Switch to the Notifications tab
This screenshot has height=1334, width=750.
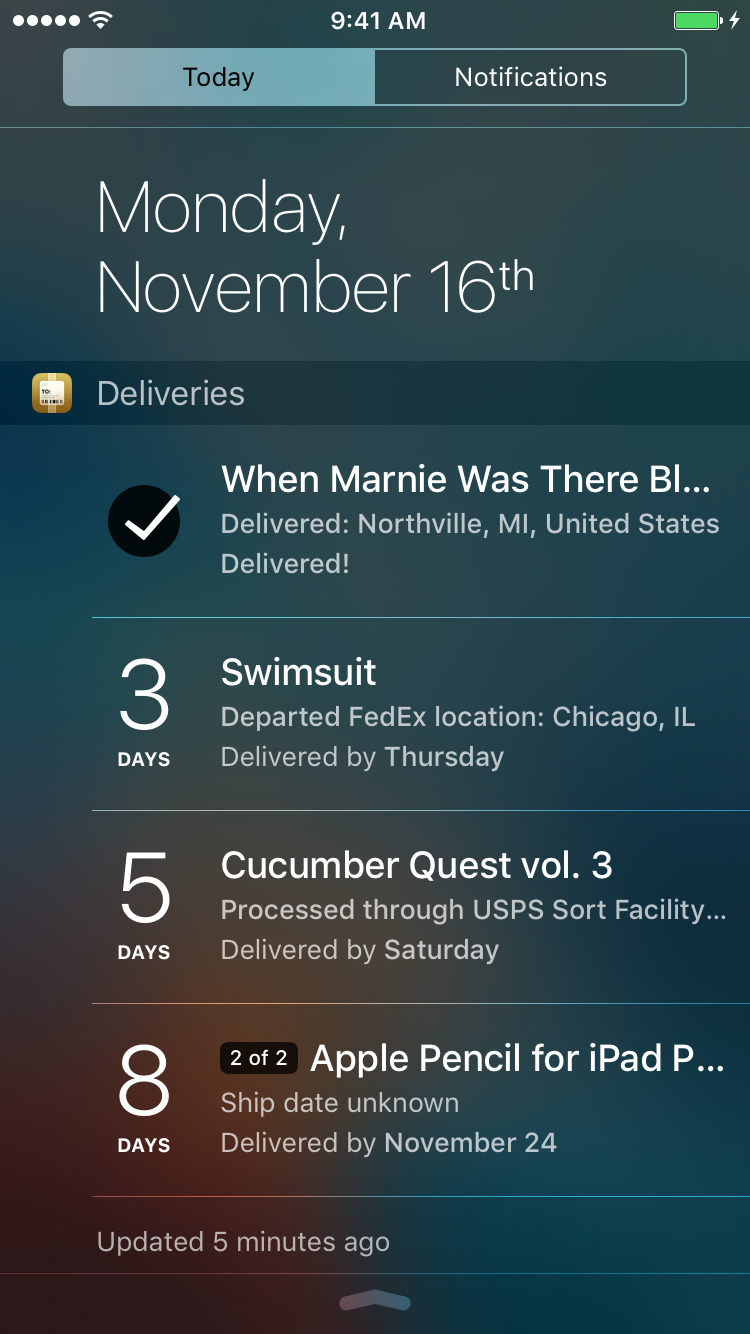pos(530,77)
